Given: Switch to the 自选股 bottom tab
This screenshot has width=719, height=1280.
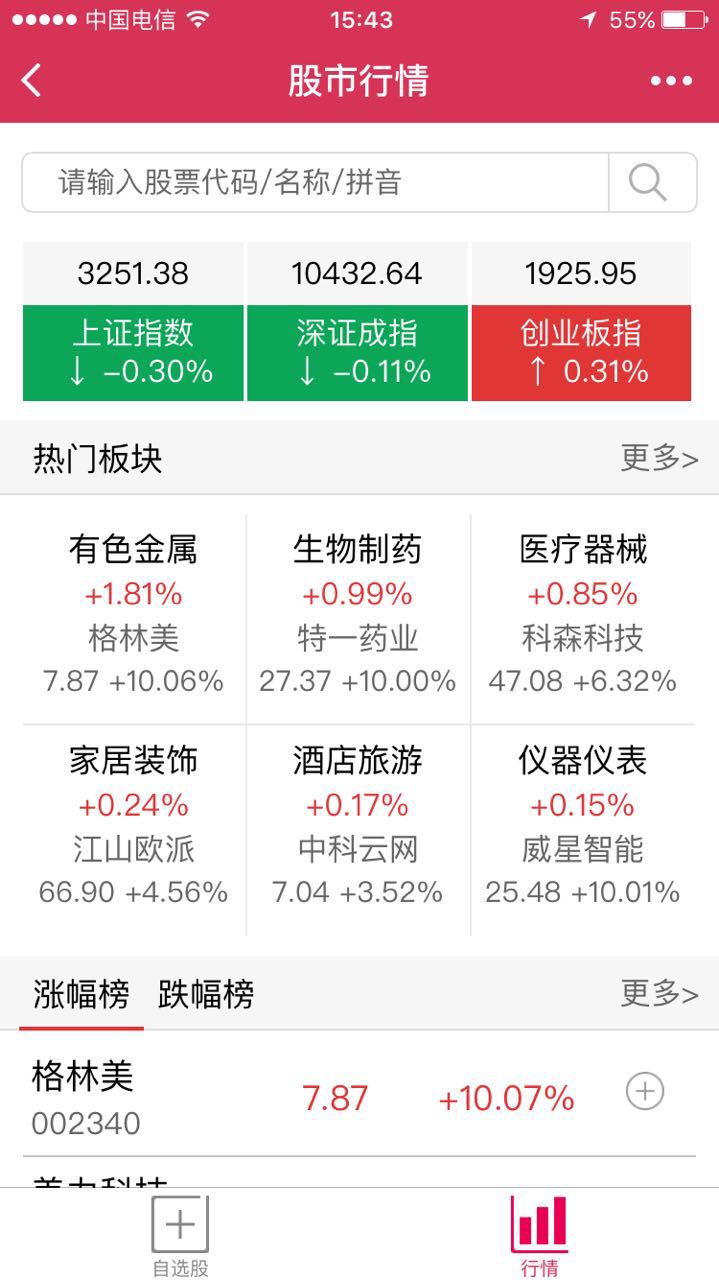Looking at the screenshot, I should pos(180,1237).
